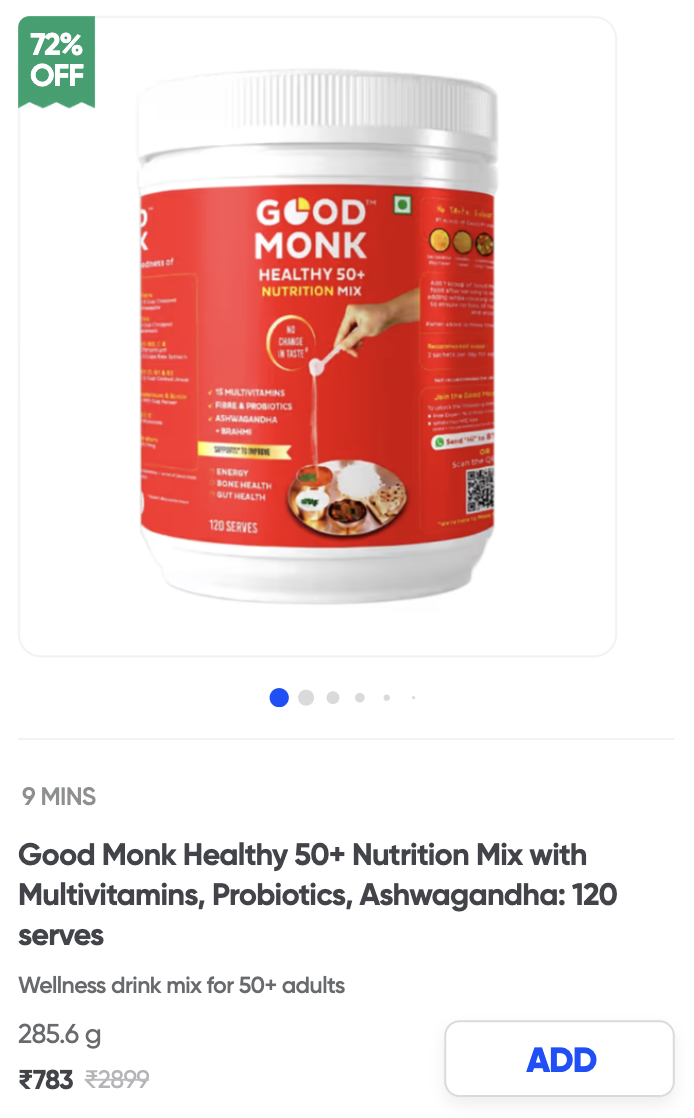Viewport: 694px width, 1118px height.
Task: Jump to the second image indicator dot
Action: point(306,697)
